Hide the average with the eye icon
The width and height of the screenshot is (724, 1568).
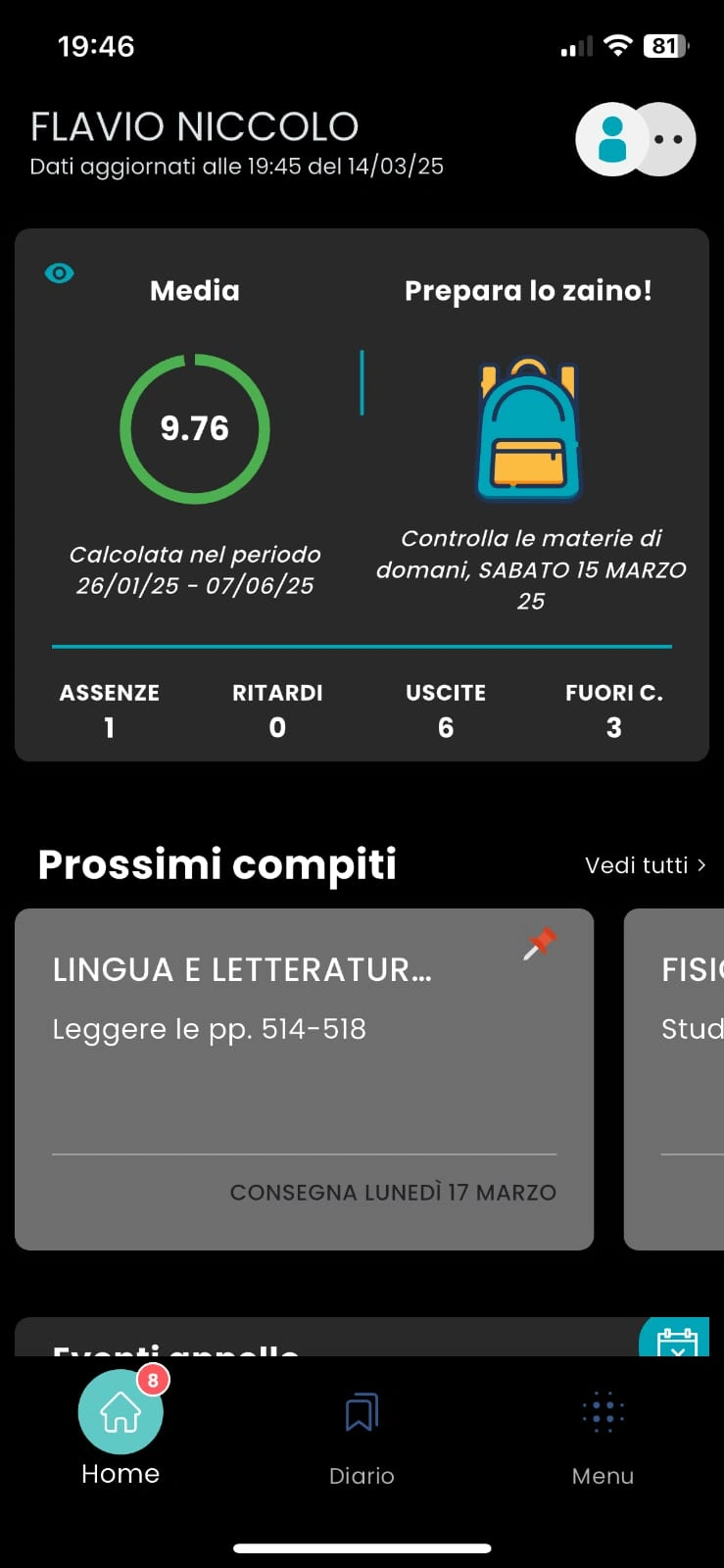coord(60,273)
